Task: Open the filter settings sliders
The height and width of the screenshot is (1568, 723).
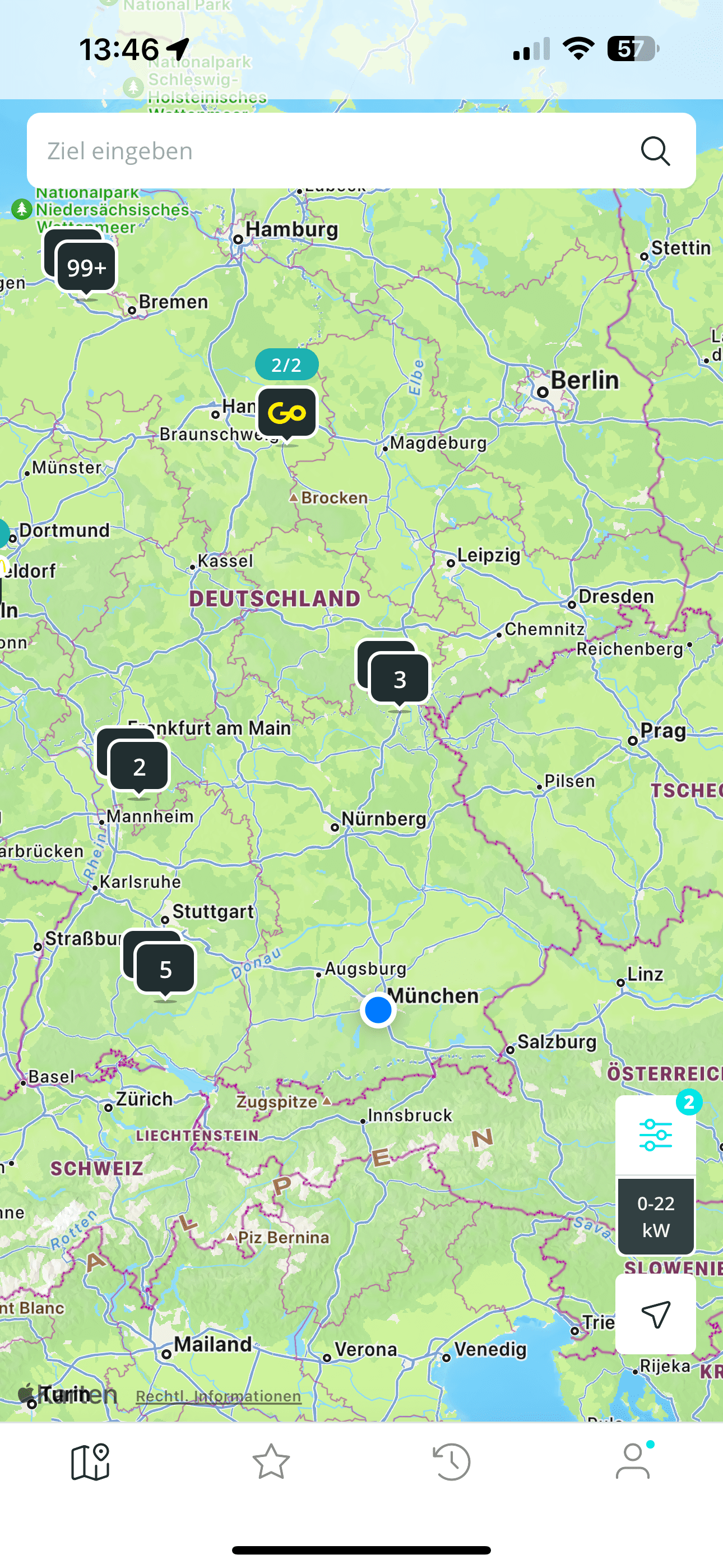Action: point(655,1135)
